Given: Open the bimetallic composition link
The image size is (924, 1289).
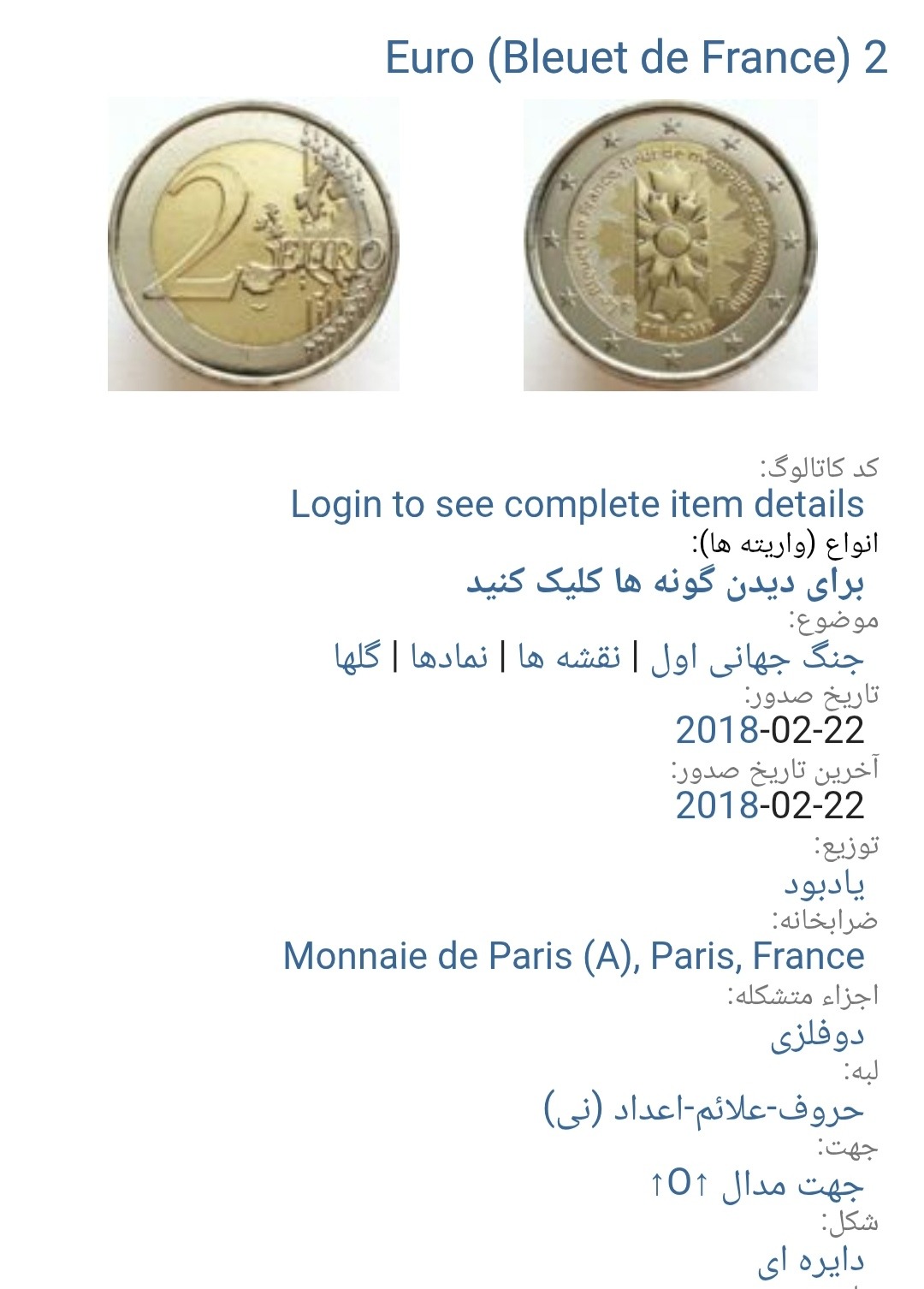Looking at the screenshot, I should click(817, 1034).
